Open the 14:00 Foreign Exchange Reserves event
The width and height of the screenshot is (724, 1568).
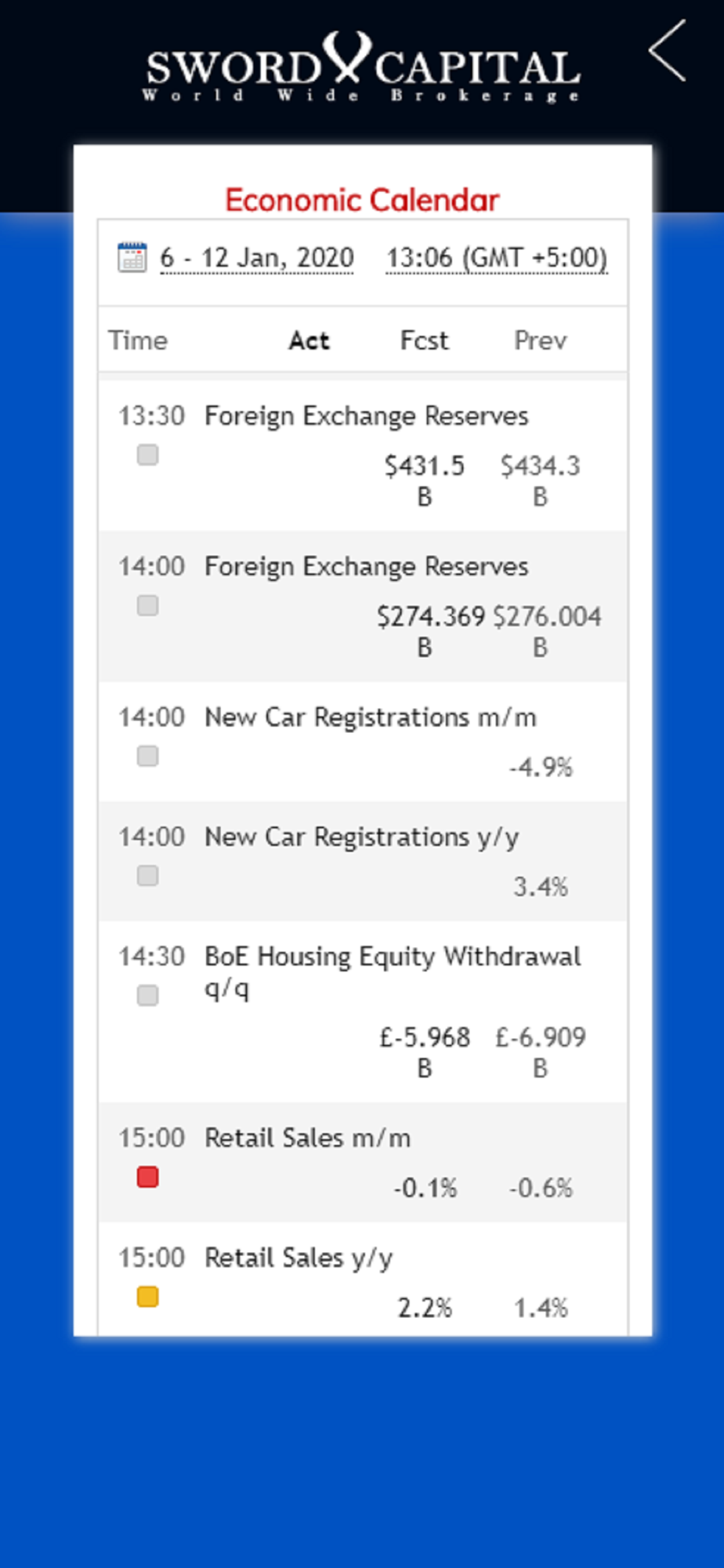(363, 606)
